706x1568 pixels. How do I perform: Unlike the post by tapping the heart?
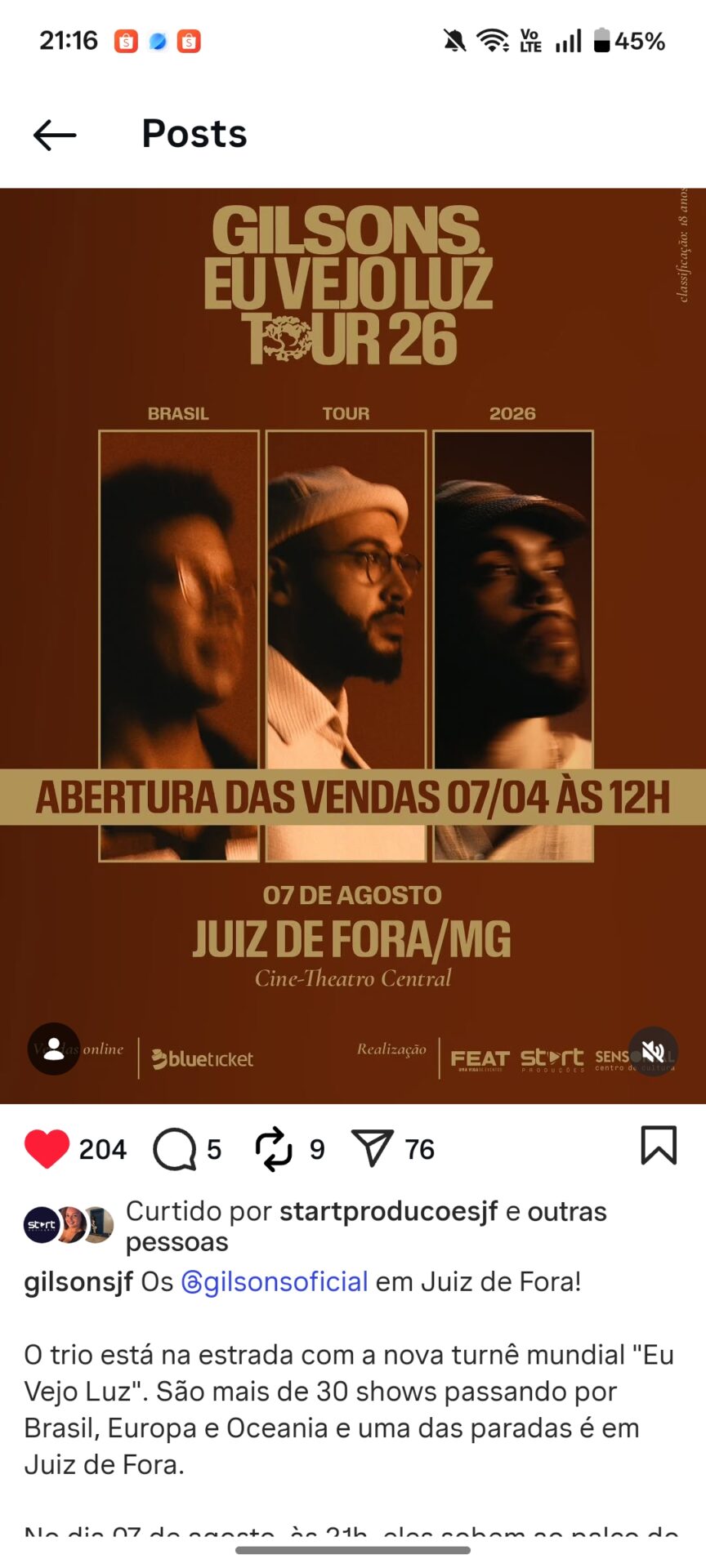pos(49,1149)
